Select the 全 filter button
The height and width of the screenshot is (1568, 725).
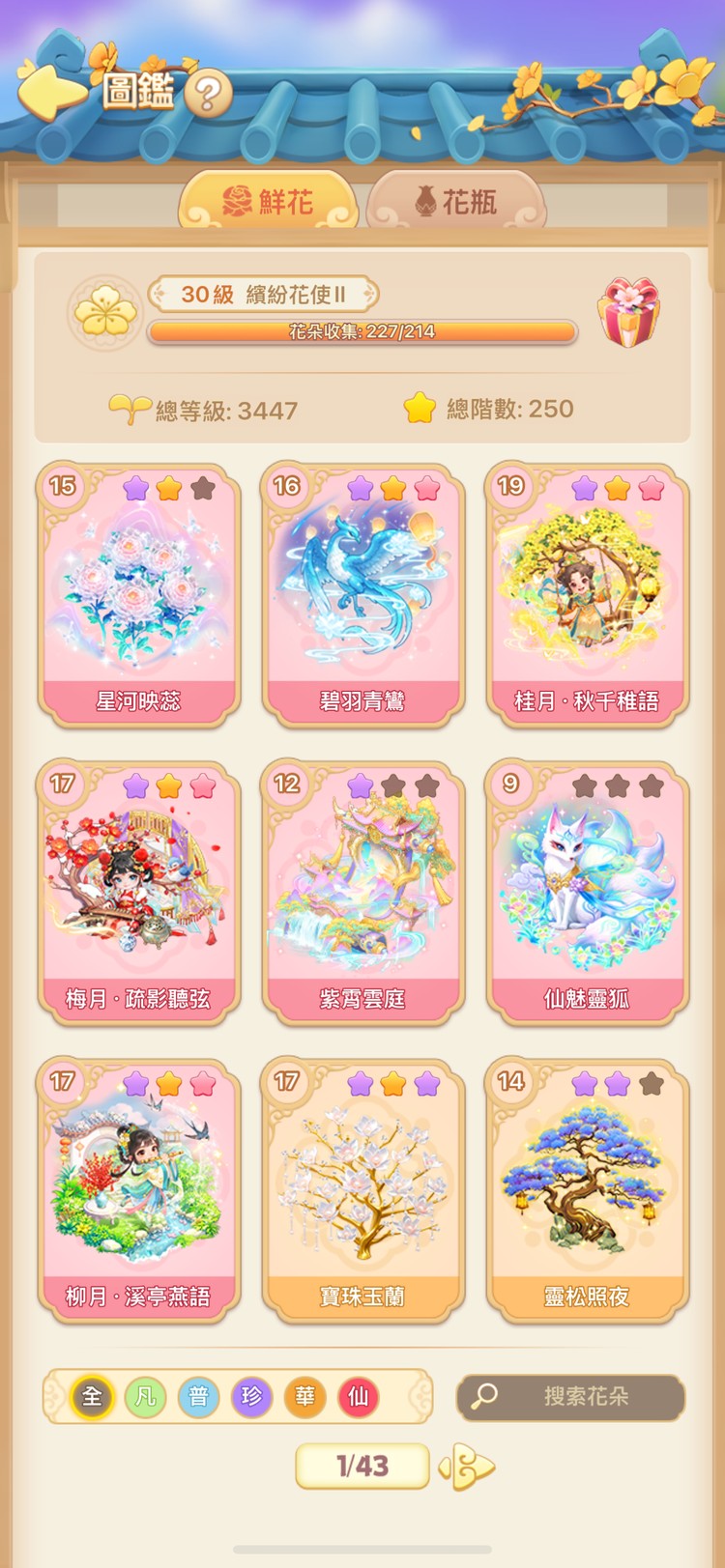click(92, 1396)
